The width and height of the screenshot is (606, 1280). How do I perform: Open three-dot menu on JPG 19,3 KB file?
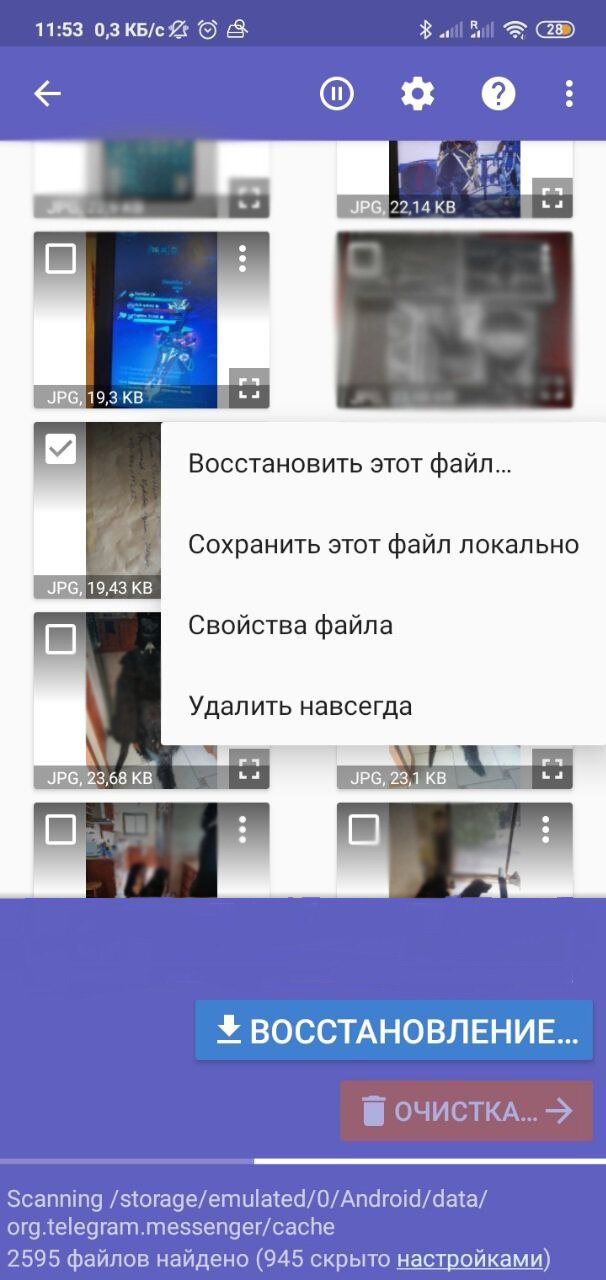point(242,259)
